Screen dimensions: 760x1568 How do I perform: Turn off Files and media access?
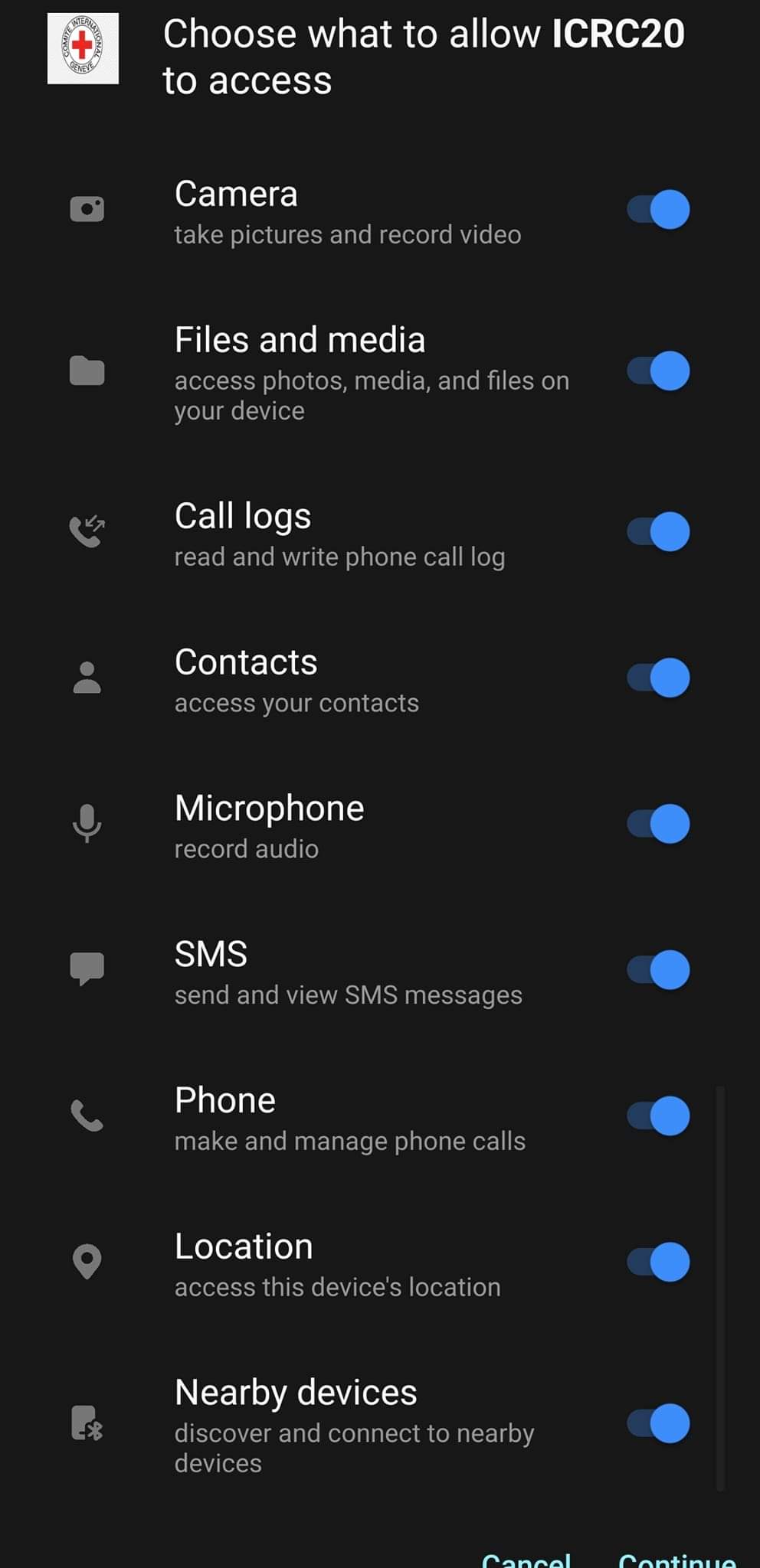(658, 371)
